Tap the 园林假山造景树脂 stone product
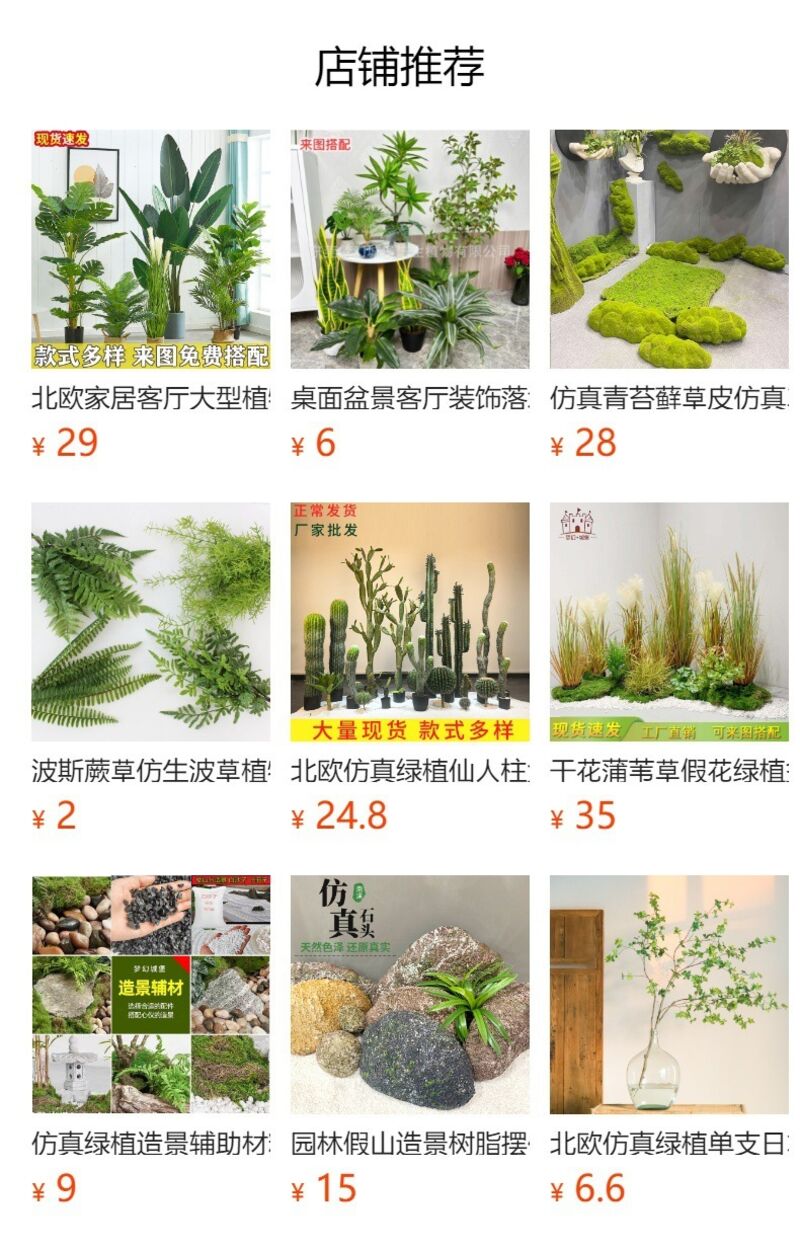Screen dimensions: 800x1248 (x=410, y=995)
